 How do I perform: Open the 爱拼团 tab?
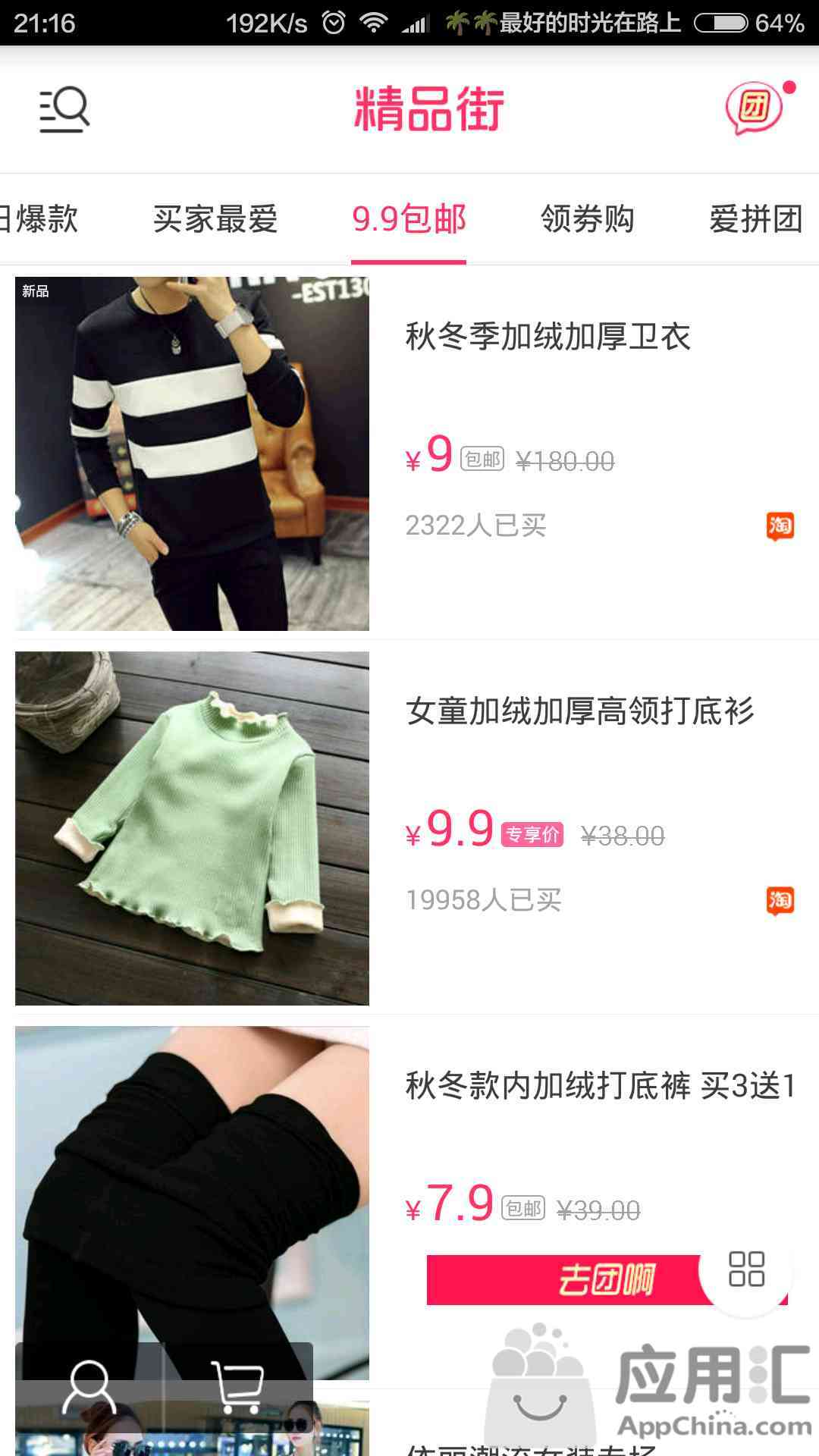tap(755, 219)
